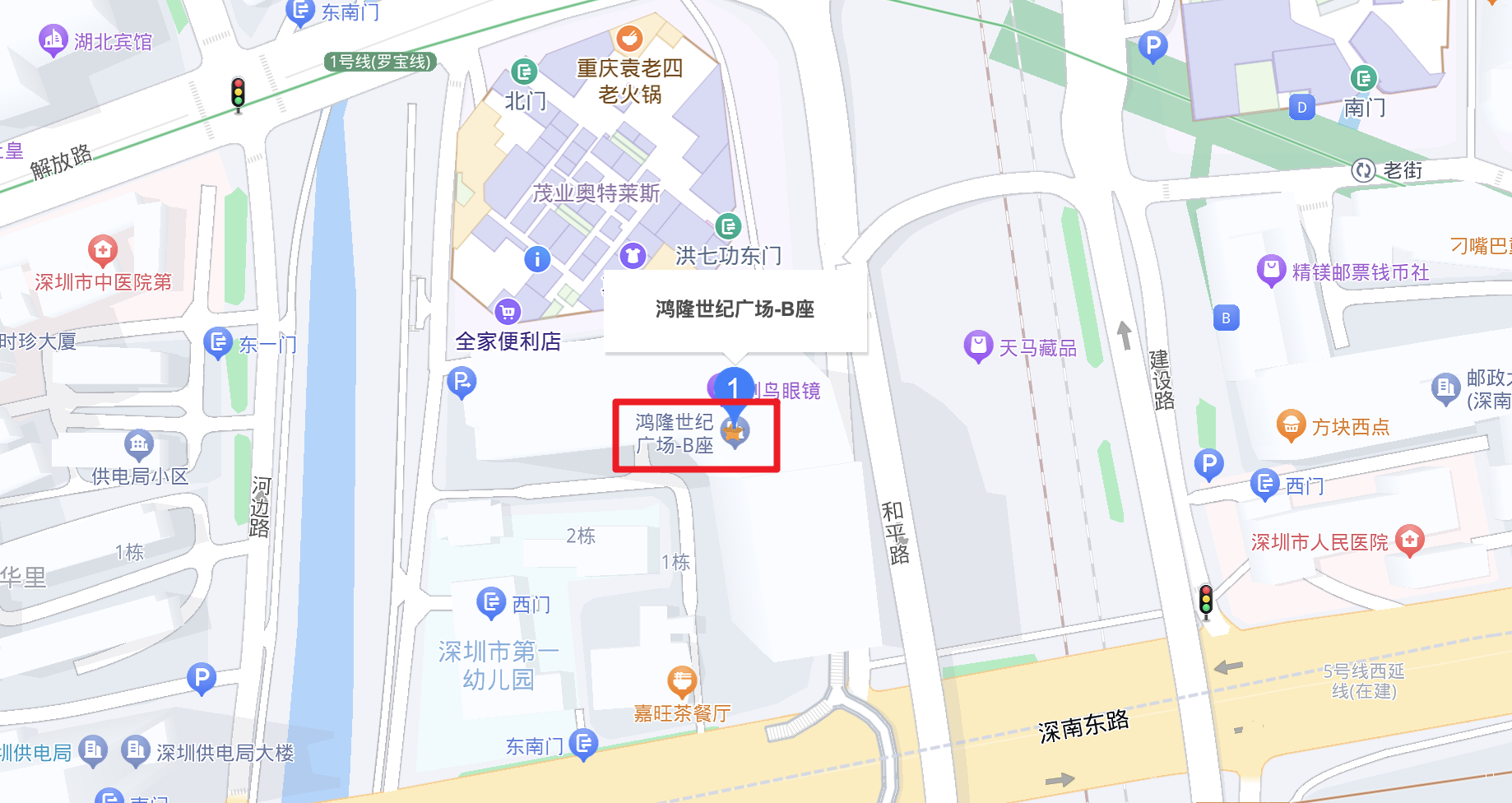Screen dimensions: 1512x803
Task: Open the 鸿隆世纪广场-B座 info popup
Action: pyautogui.click(x=735, y=310)
